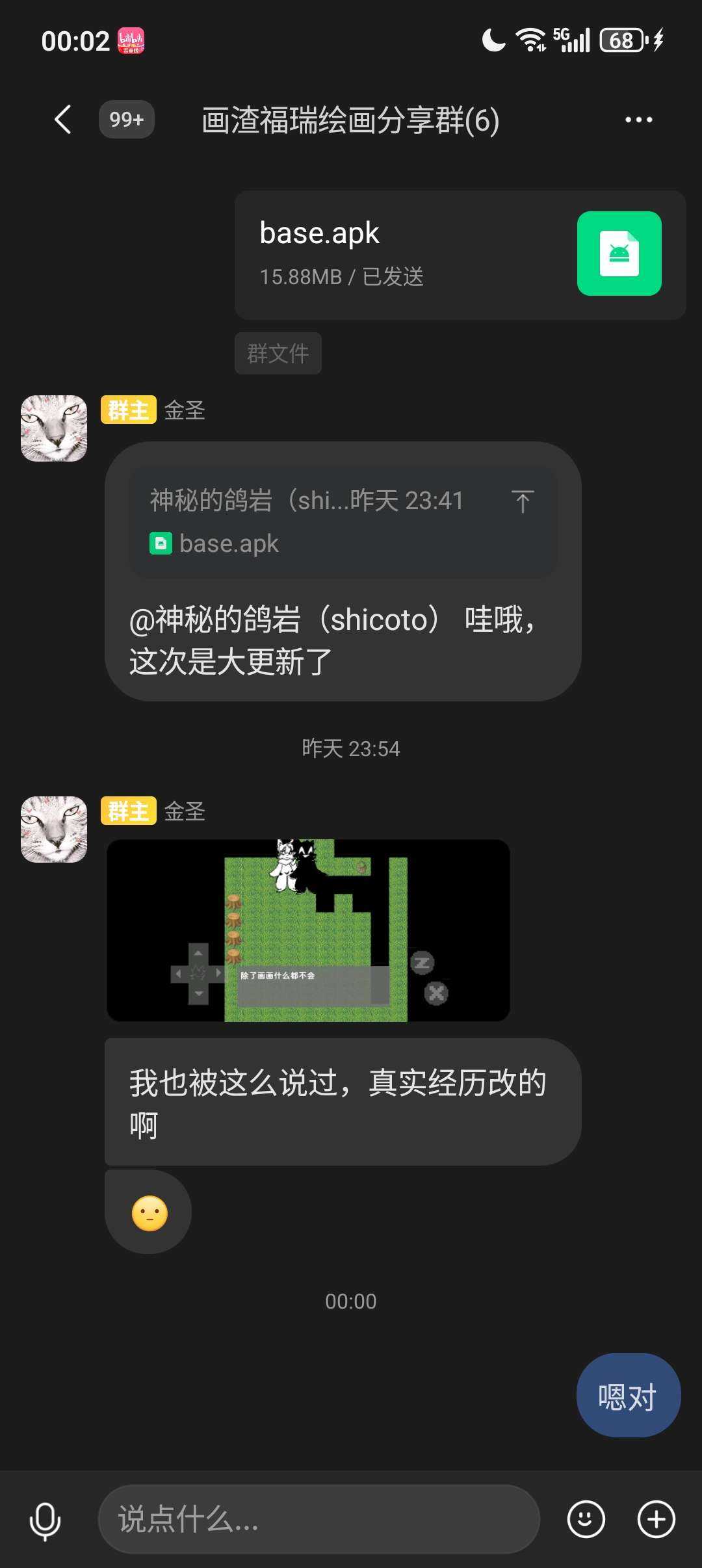
Task: Open the sent base.apk file card
Action: tap(460, 255)
